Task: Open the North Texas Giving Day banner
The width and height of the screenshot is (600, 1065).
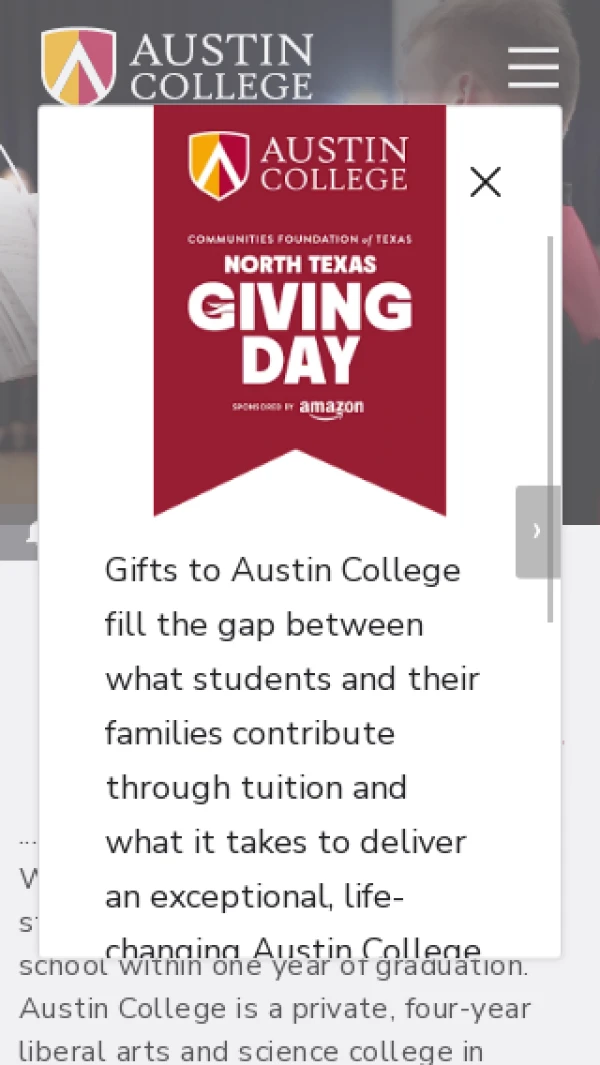Action: [299, 310]
